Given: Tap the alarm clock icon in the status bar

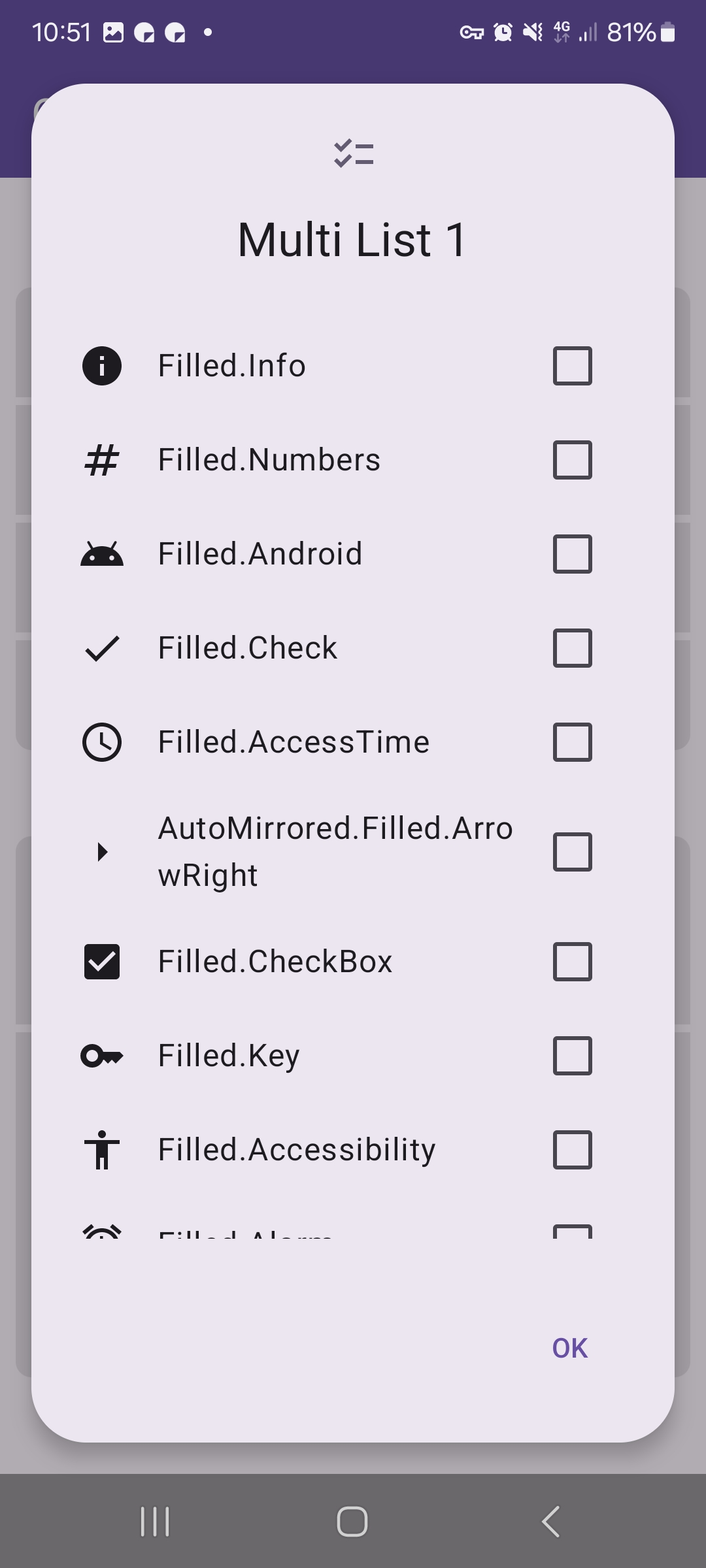Looking at the screenshot, I should 502,31.
